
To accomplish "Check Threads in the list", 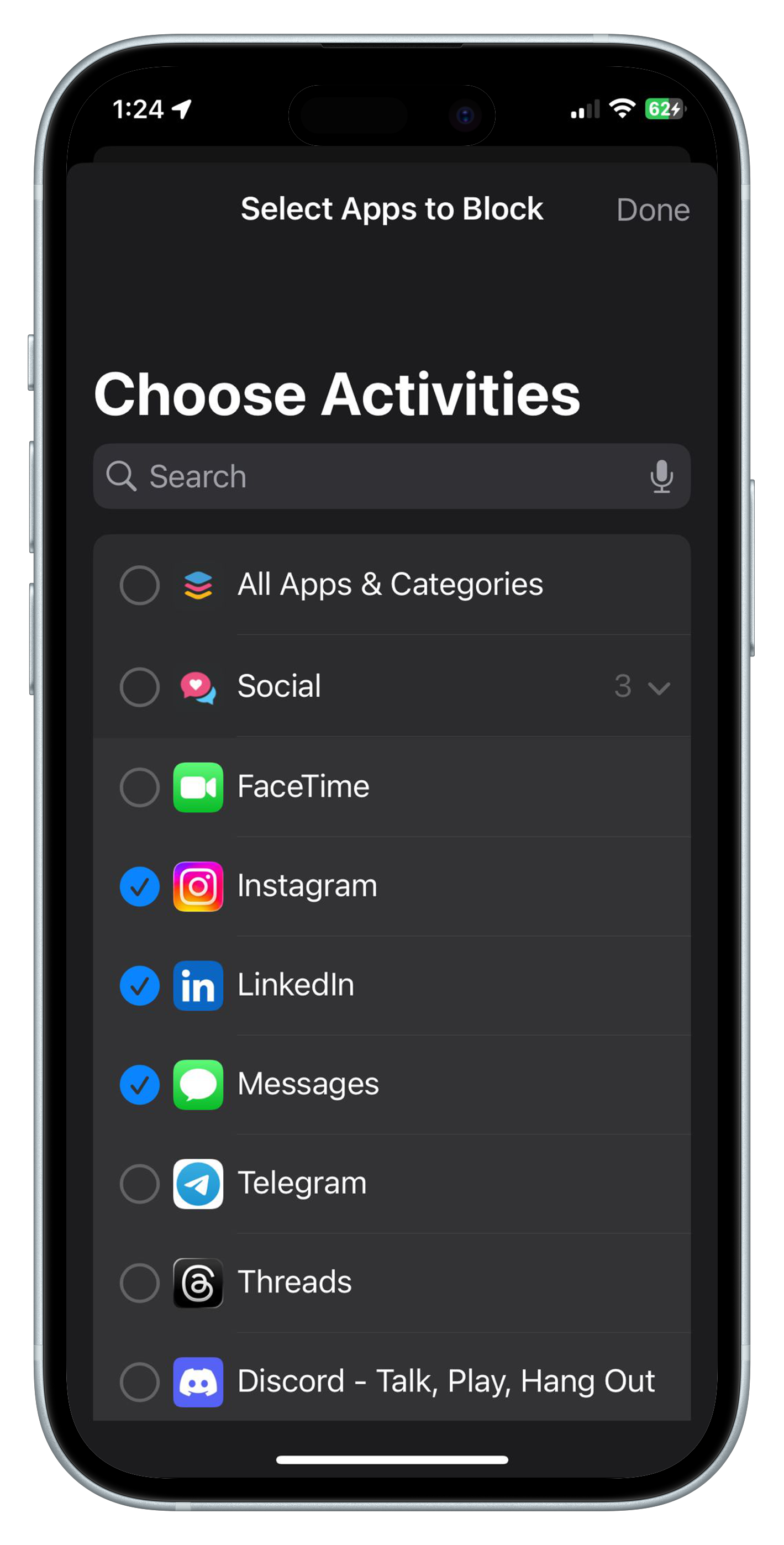I will pos(140,1283).
